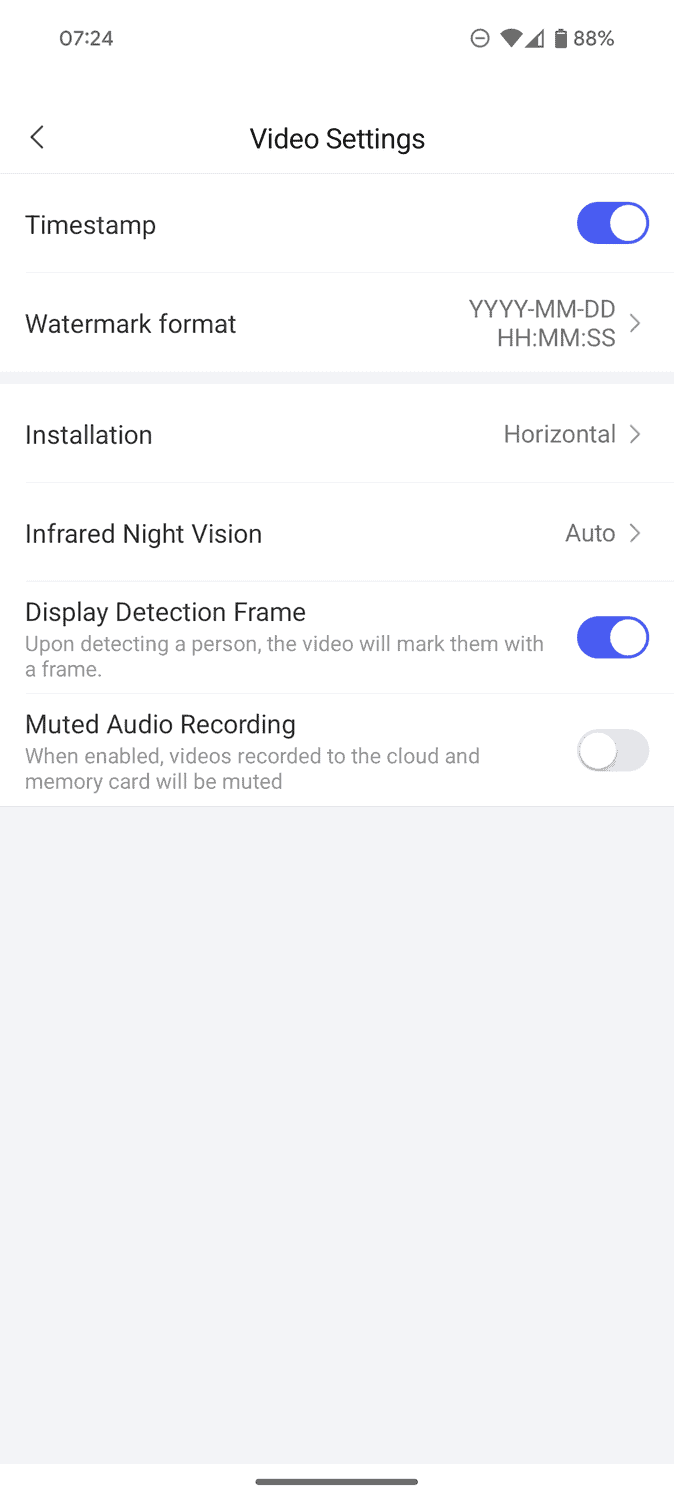Change Installation orientation setting
This screenshot has width=674, height=1500.
click(x=336, y=435)
